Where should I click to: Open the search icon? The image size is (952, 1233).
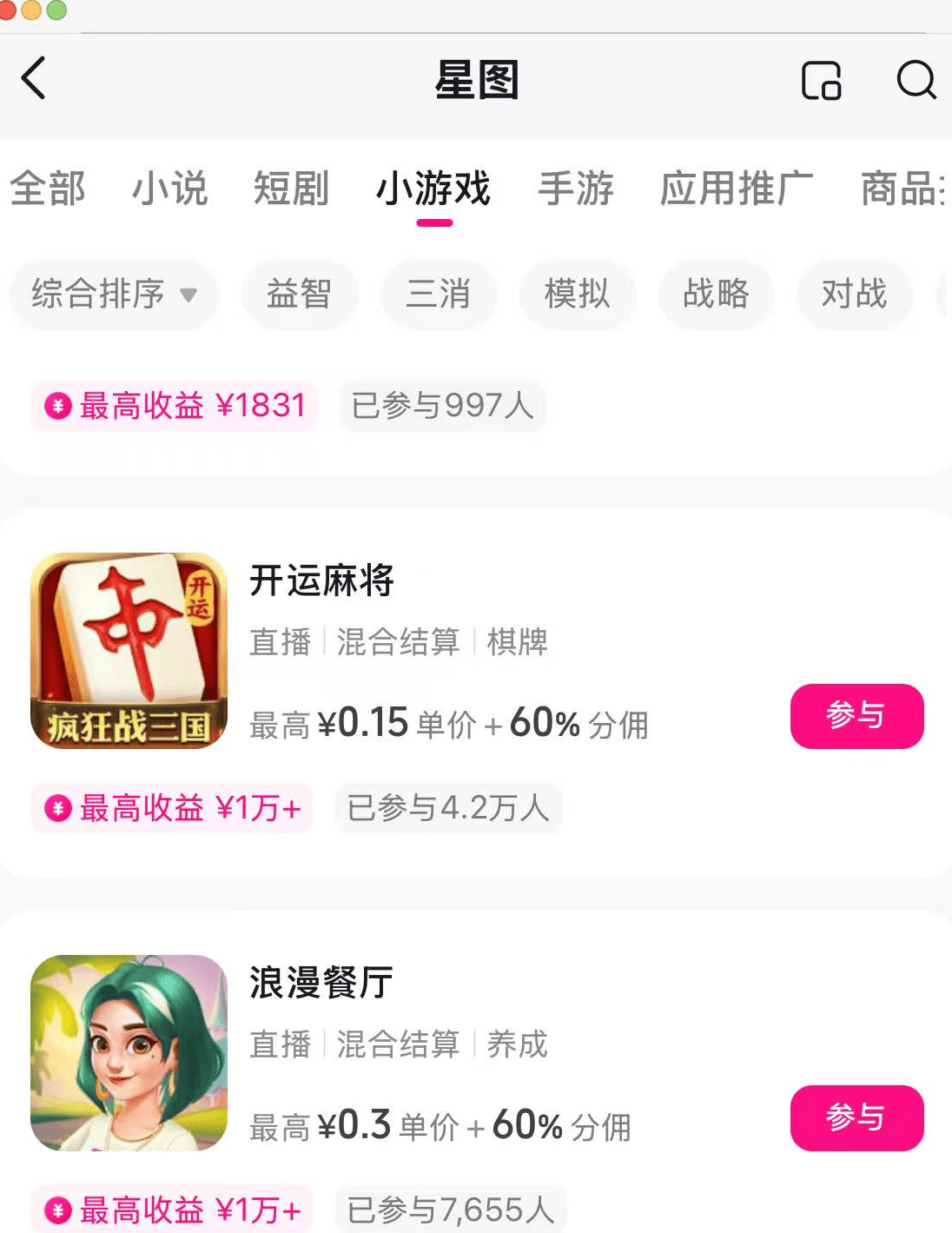pyautogui.click(x=915, y=81)
